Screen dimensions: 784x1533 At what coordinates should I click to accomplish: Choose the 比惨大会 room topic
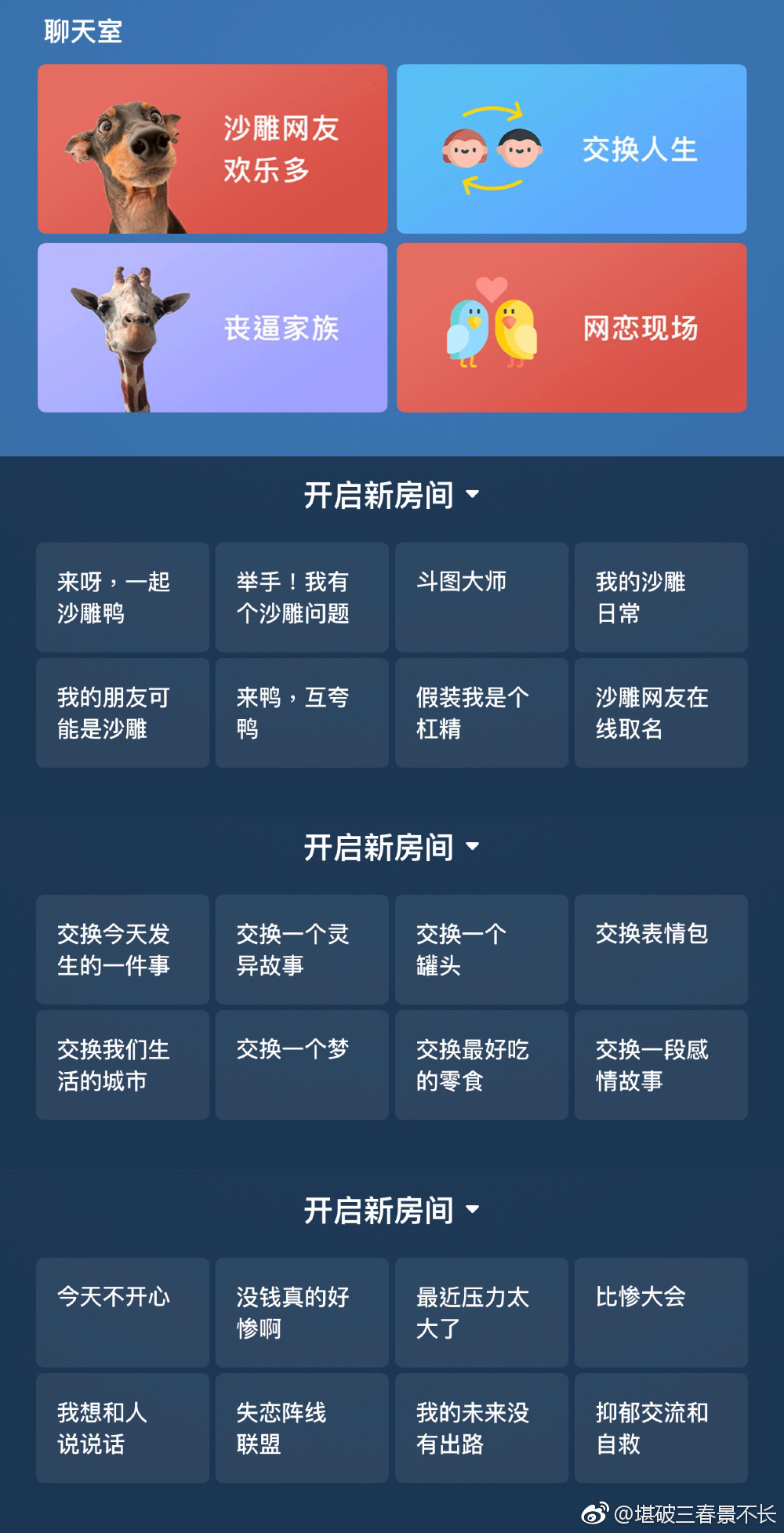(661, 1313)
